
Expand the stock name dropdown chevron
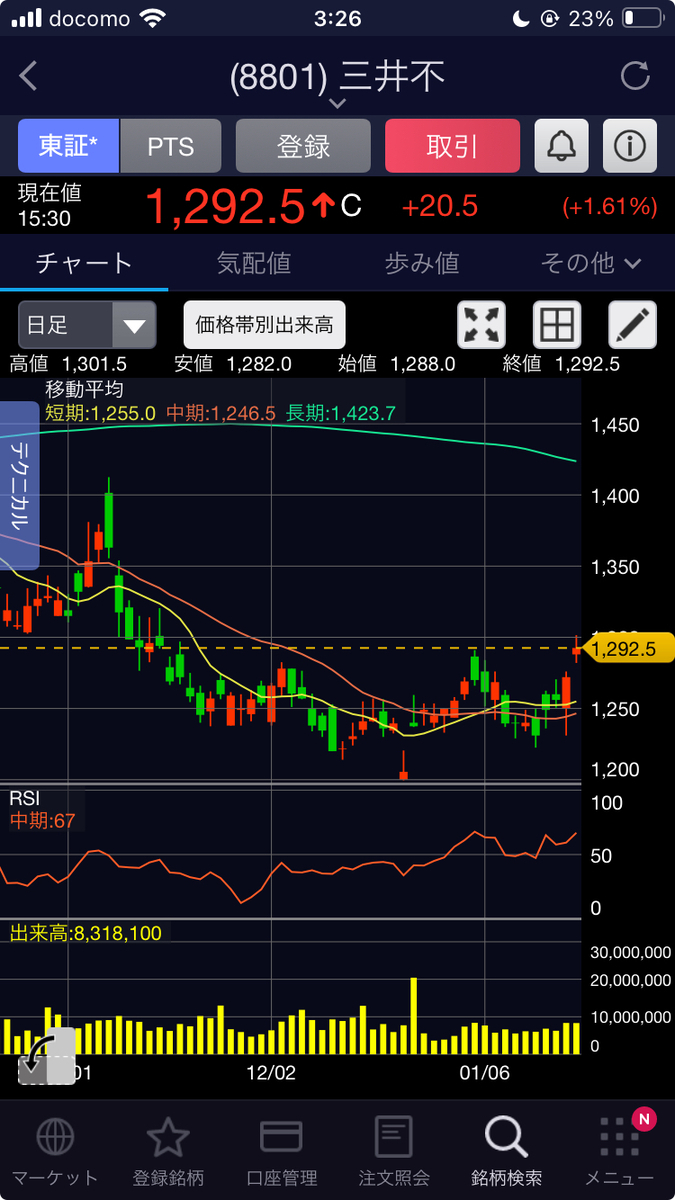tap(337, 103)
